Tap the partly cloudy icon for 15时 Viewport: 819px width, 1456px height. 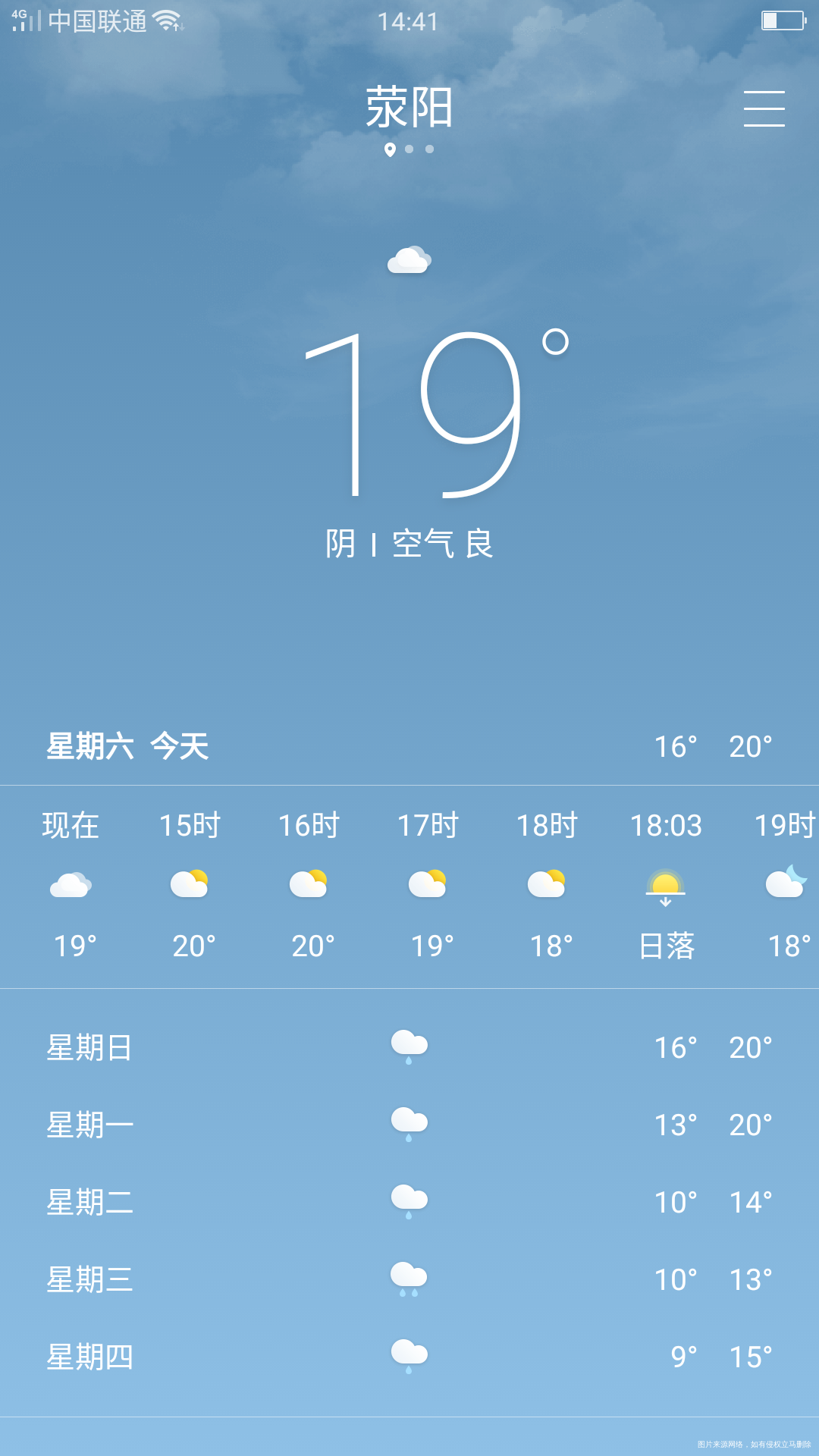coord(190,883)
